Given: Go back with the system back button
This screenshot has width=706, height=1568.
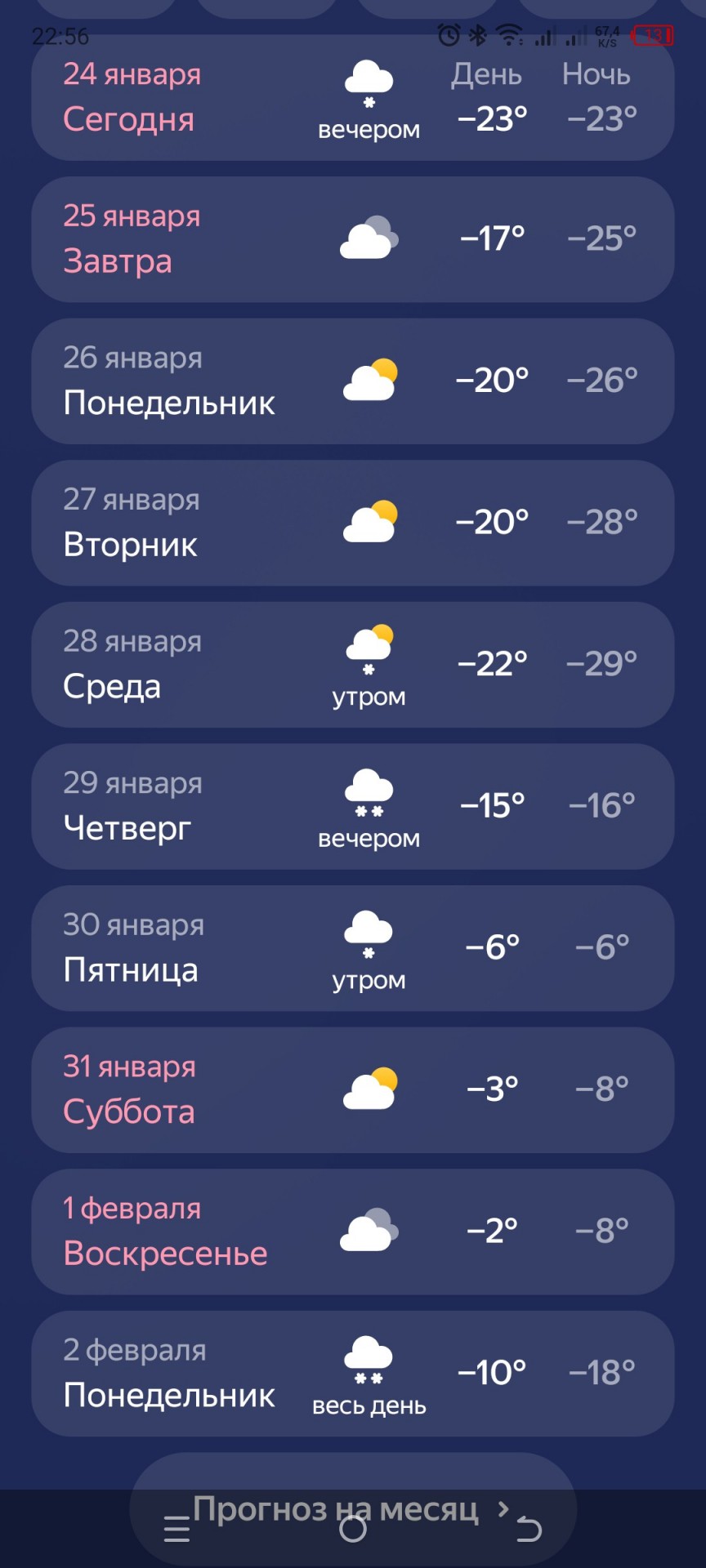Looking at the screenshot, I should click(529, 1529).
